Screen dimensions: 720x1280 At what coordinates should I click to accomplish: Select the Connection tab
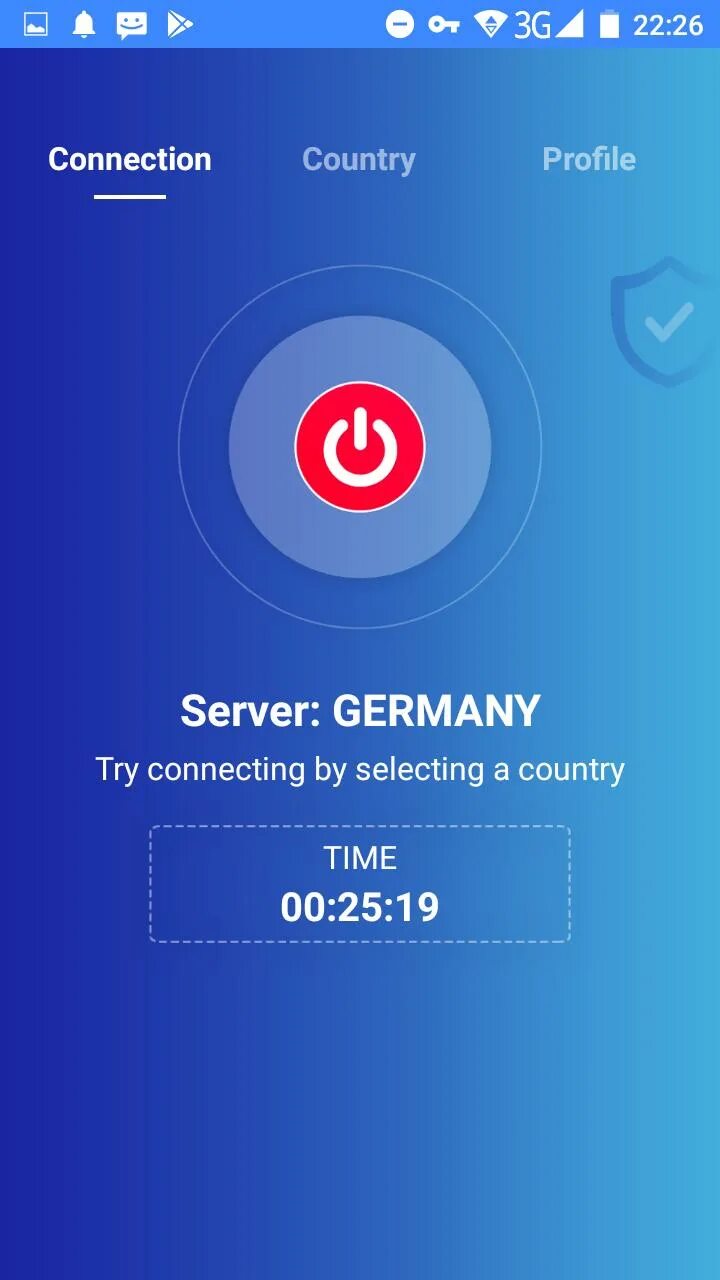point(130,159)
